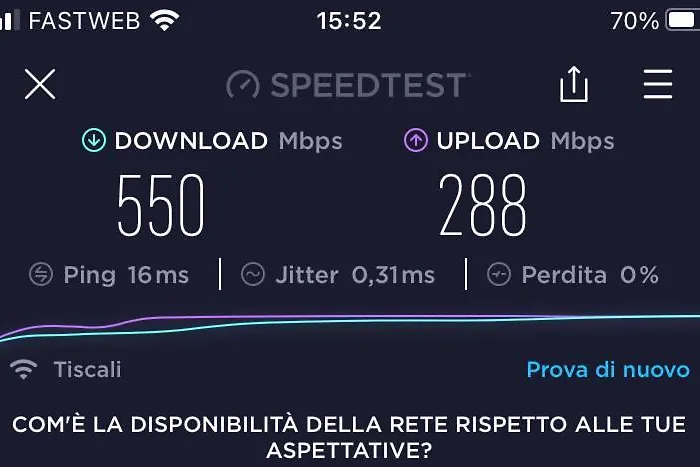Open the hamburger menu
This screenshot has height=467, width=700.
coord(657,84)
